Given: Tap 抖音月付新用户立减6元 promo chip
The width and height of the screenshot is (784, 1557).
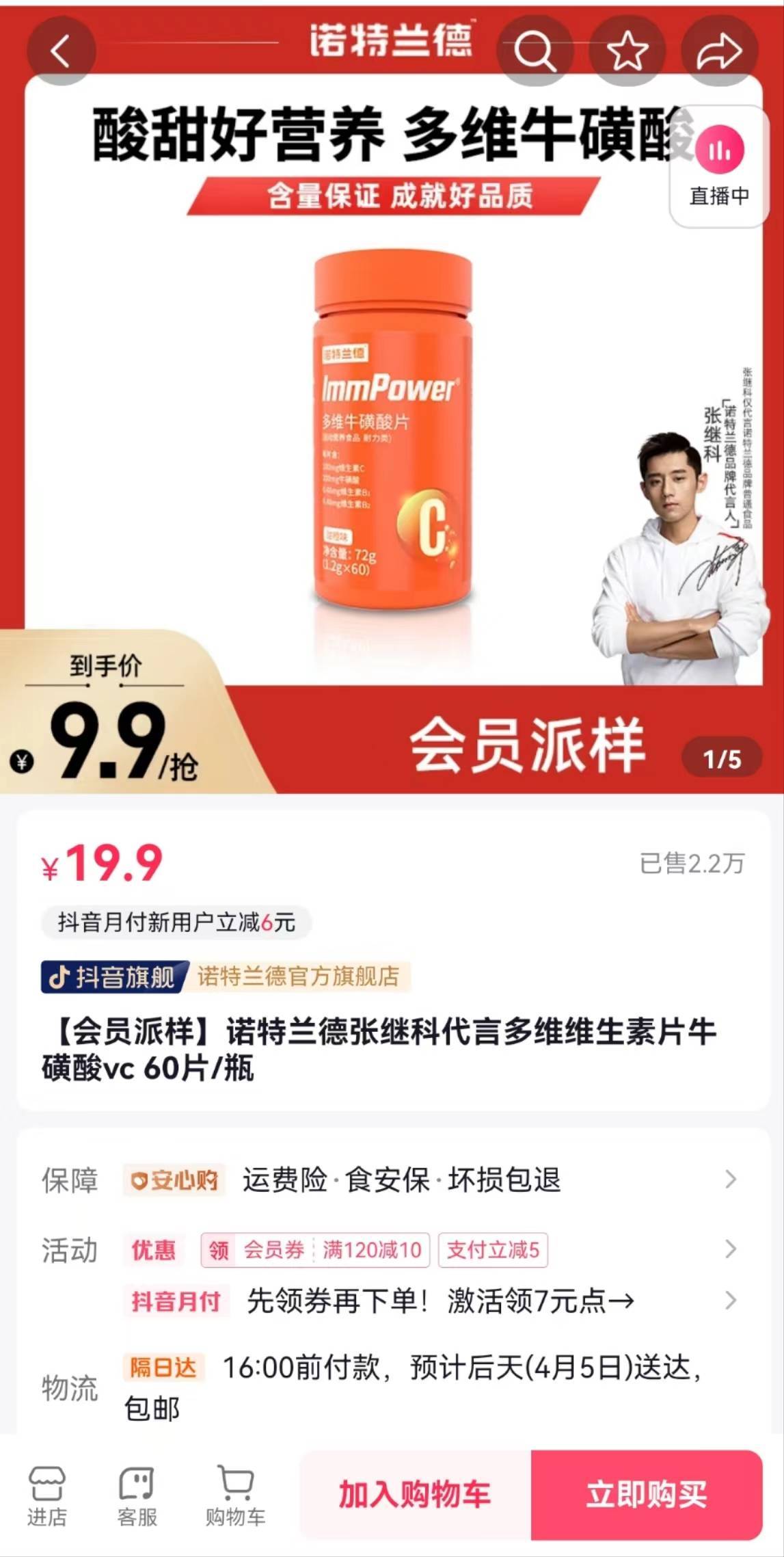Looking at the screenshot, I should 176,922.
